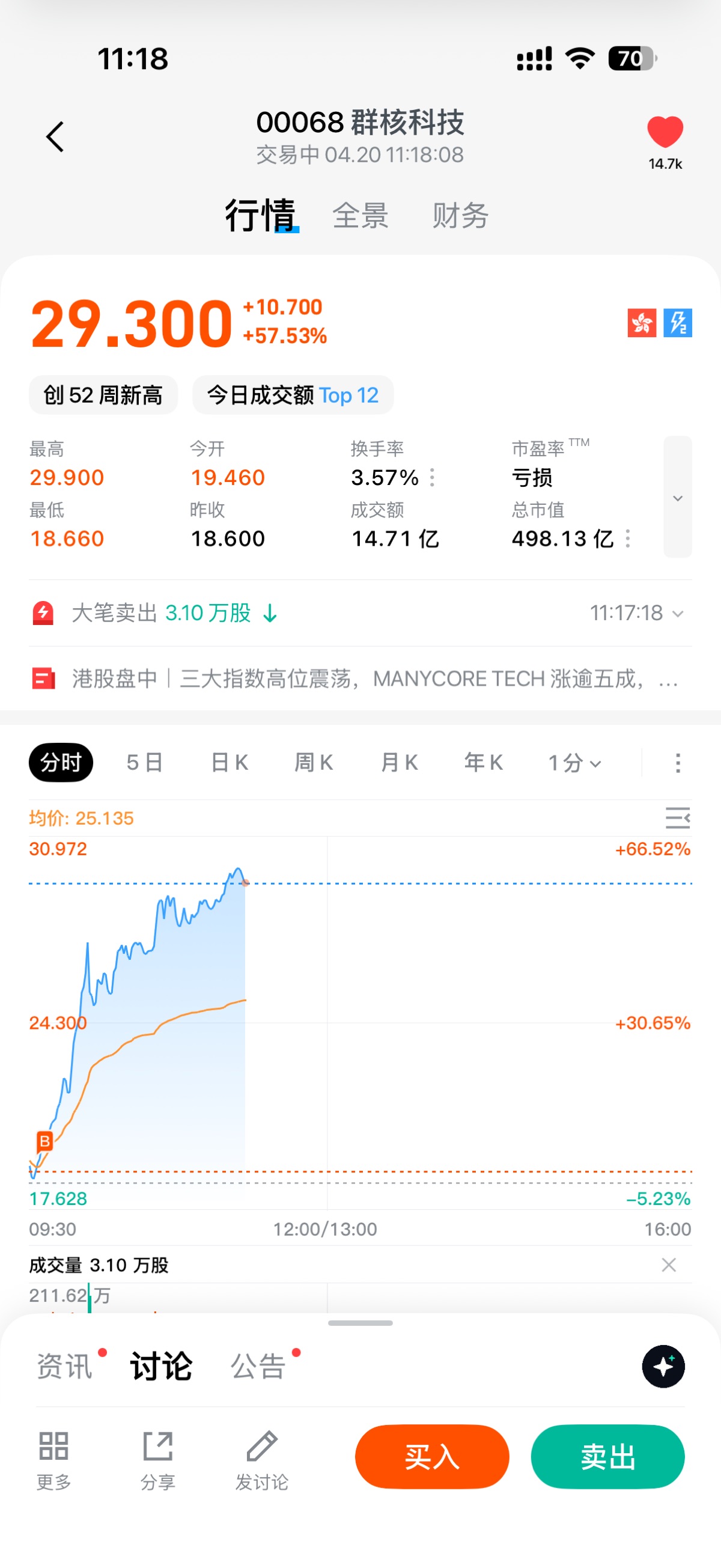Tap the red heart favorite icon

[665, 132]
